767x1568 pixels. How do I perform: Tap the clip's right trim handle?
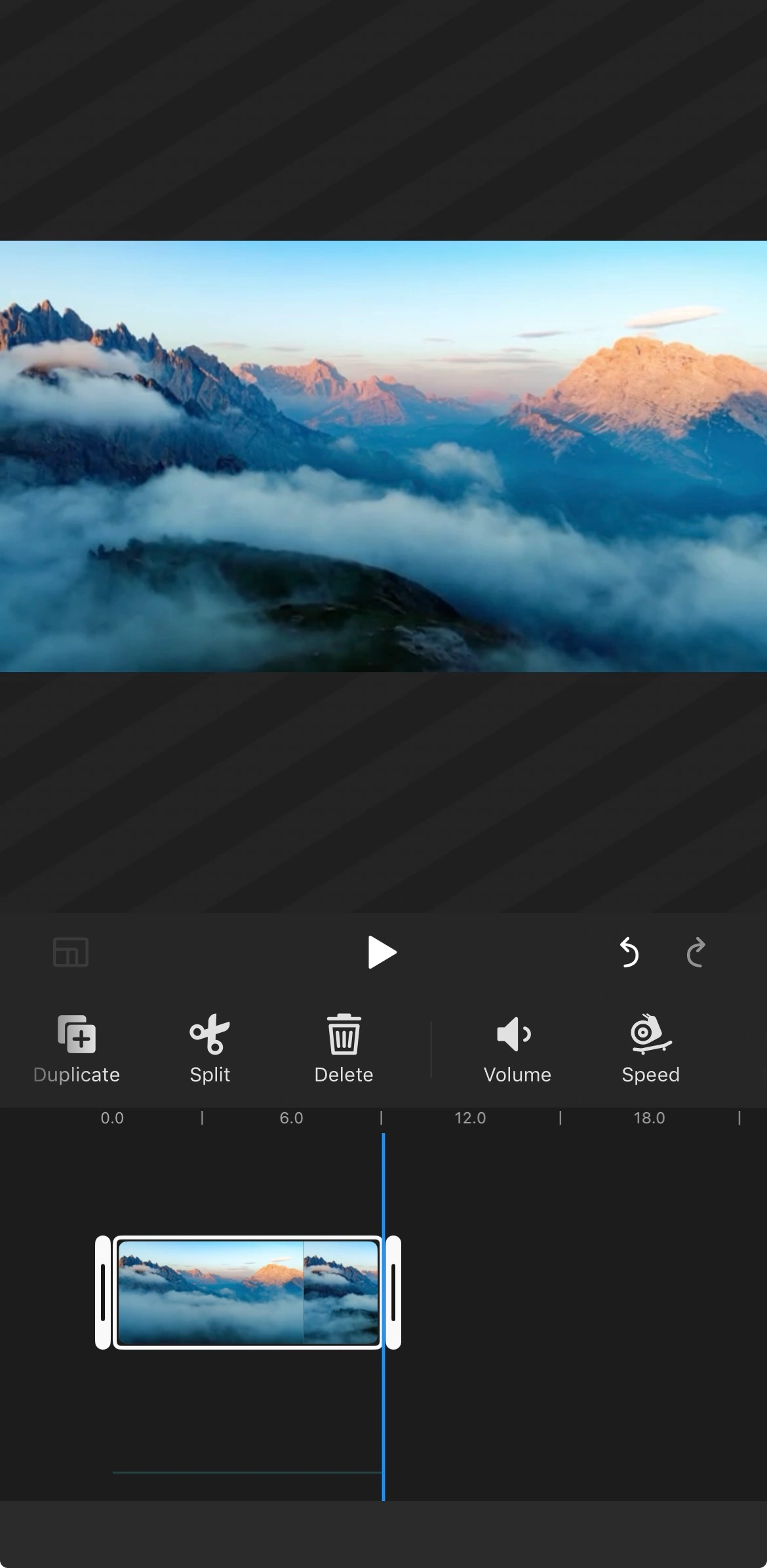point(393,1292)
